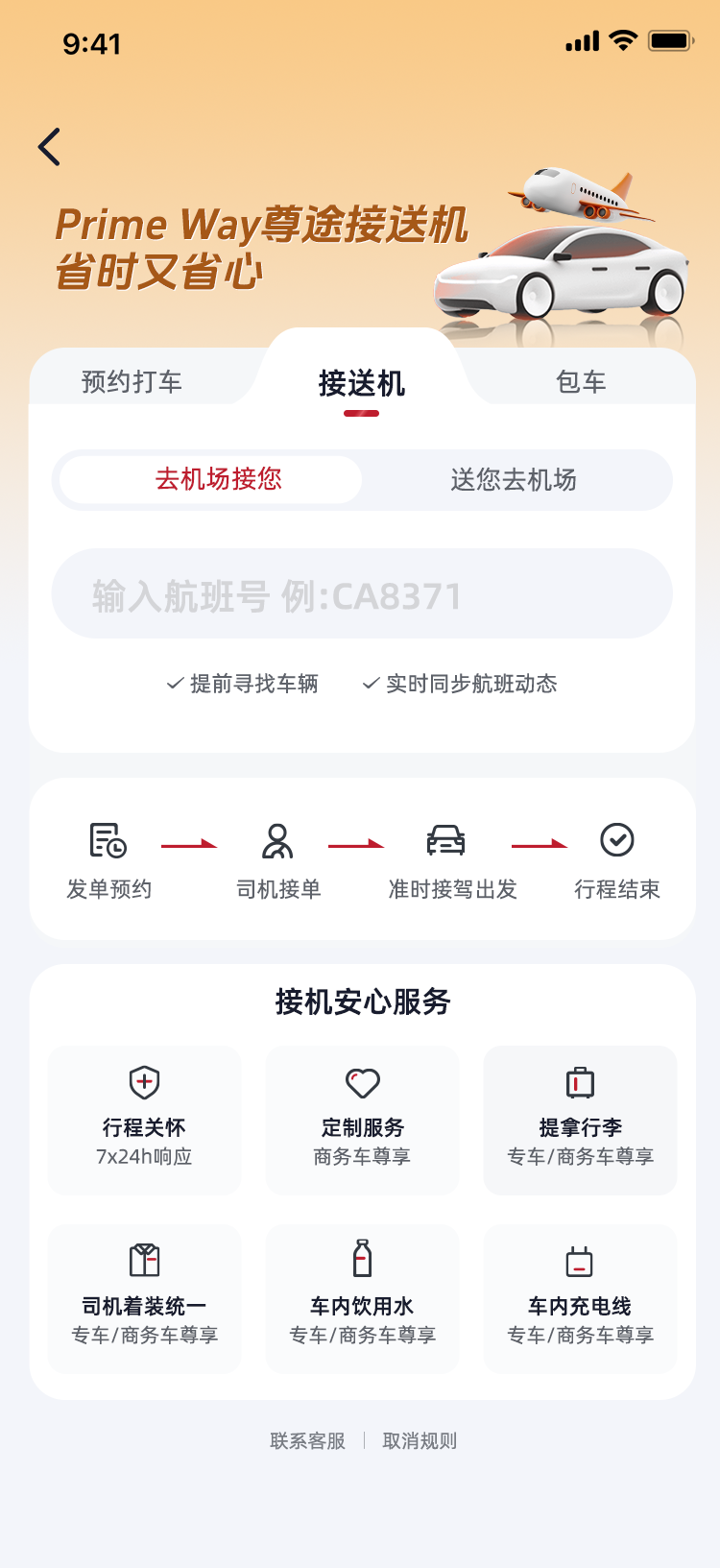This screenshot has height=1568, width=720.
Task: Select the 提拿行李 luggage icon
Action: click(x=580, y=1081)
